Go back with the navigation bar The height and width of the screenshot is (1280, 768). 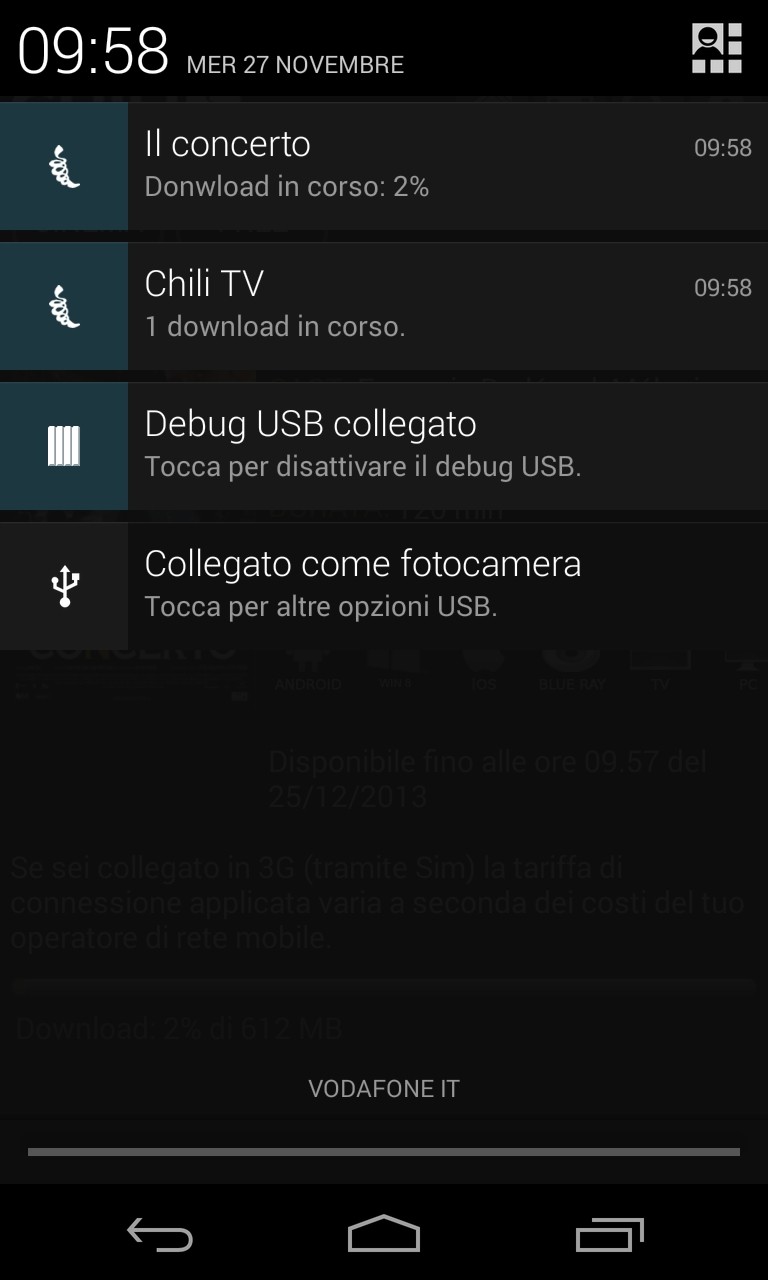[160, 1235]
